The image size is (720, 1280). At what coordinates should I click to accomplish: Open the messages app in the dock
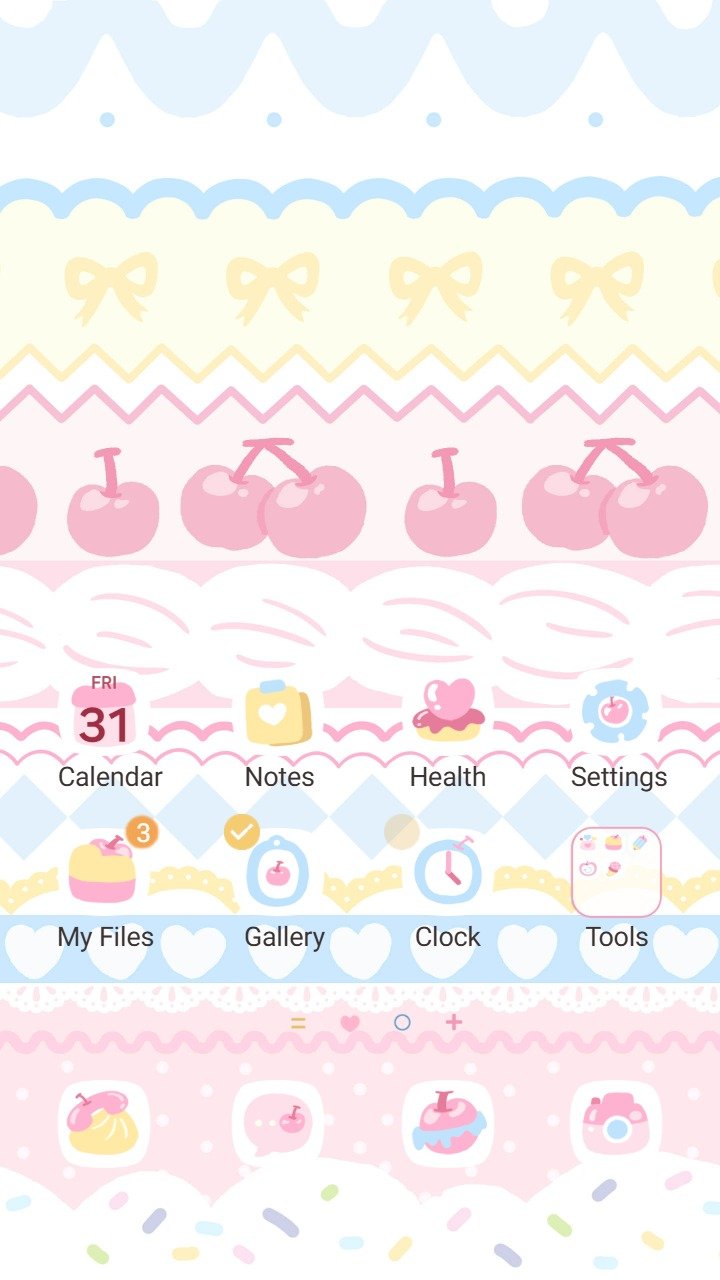pos(278,1124)
